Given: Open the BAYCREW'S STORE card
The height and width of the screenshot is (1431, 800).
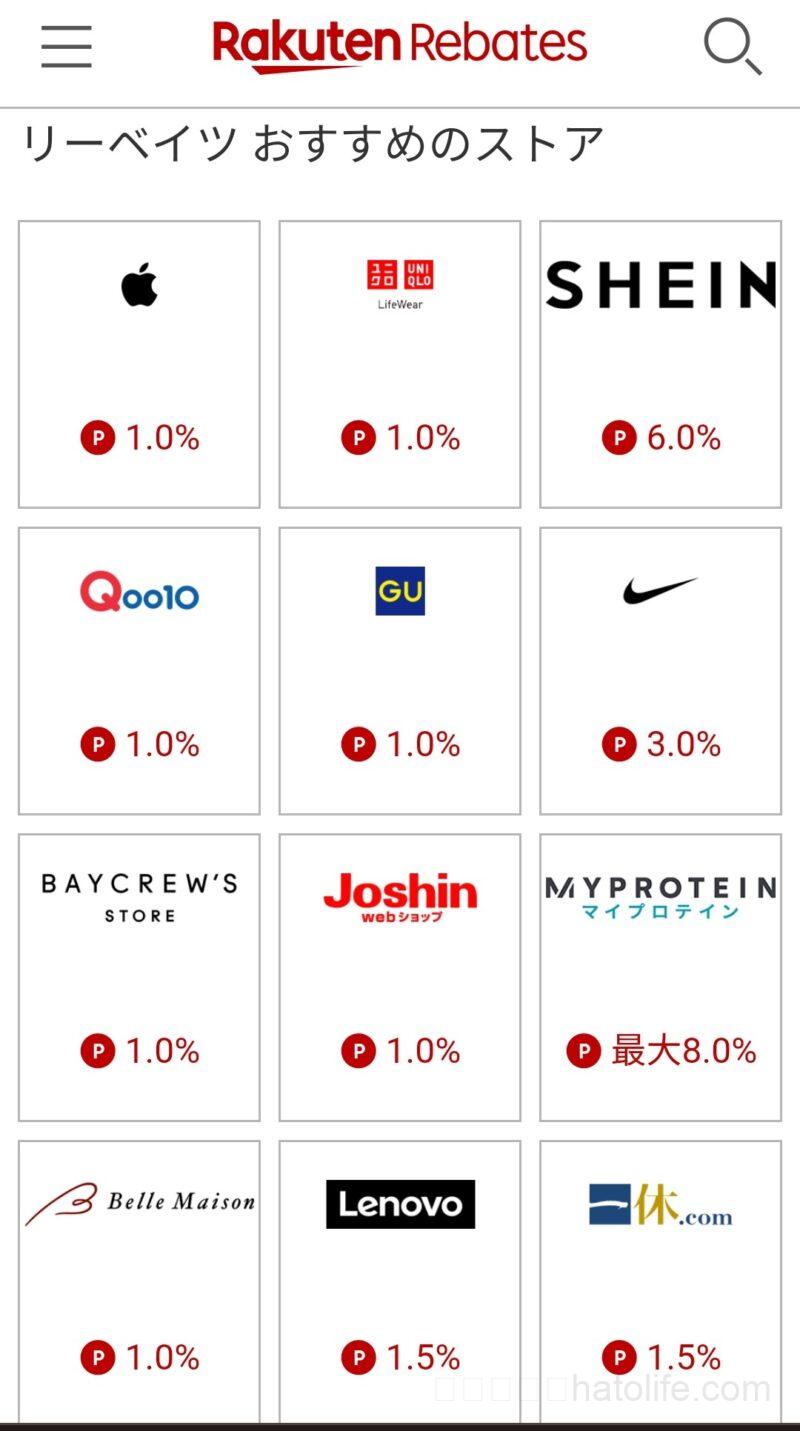Looking at the screenshot, I should tap(139, 977).
